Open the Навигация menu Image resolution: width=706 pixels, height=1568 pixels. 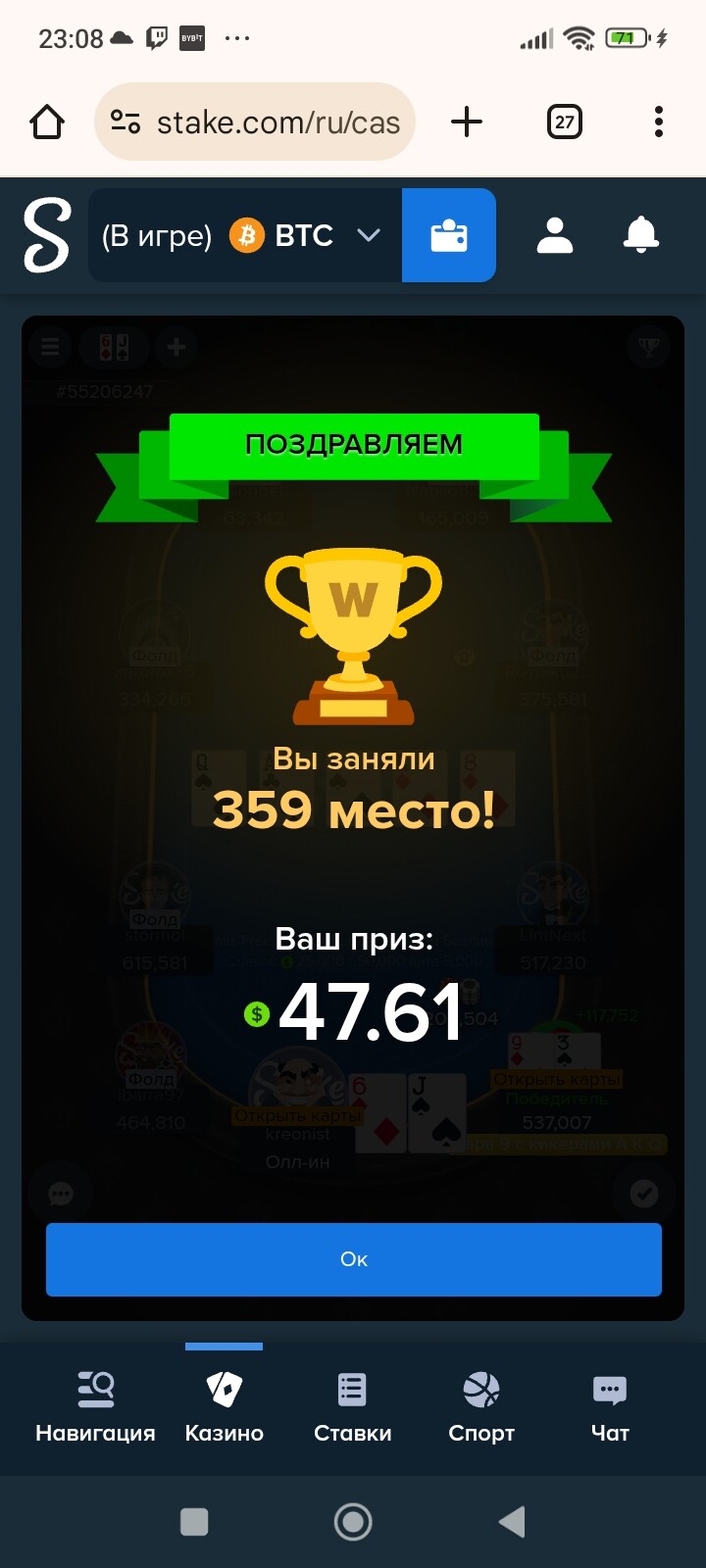point(95,1407)
